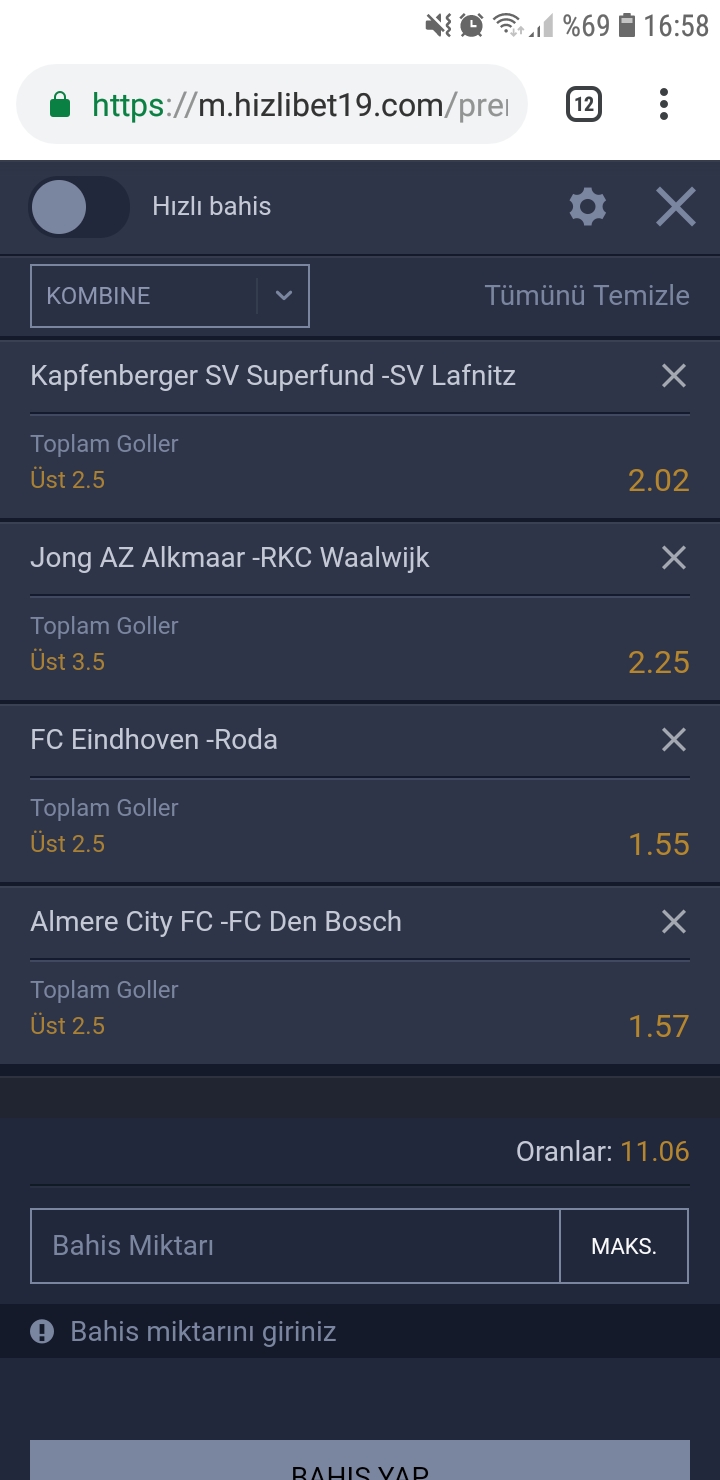Open the Chrome overflow menu
This screenshot has width=720, height=1480.
click(x=664, y=104)
